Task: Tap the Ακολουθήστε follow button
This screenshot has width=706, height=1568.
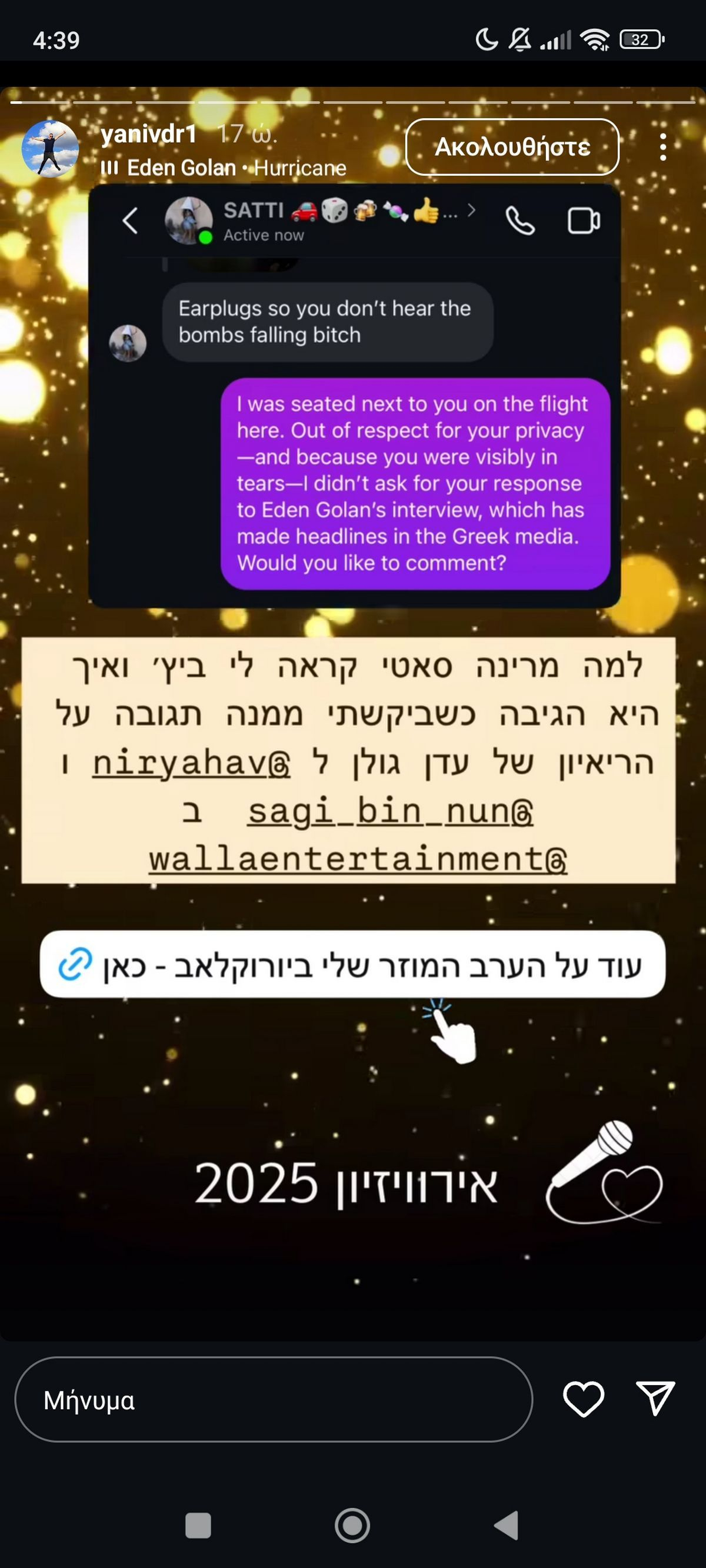Action: pos(512,148)
